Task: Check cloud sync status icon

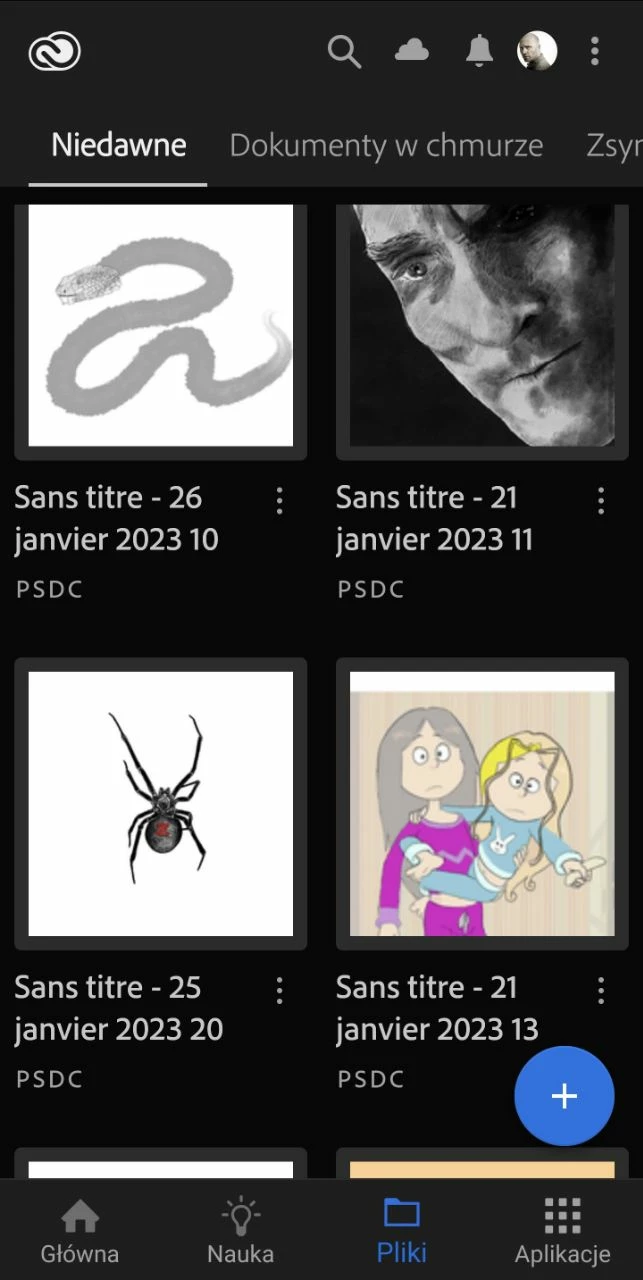Action: 412,51
